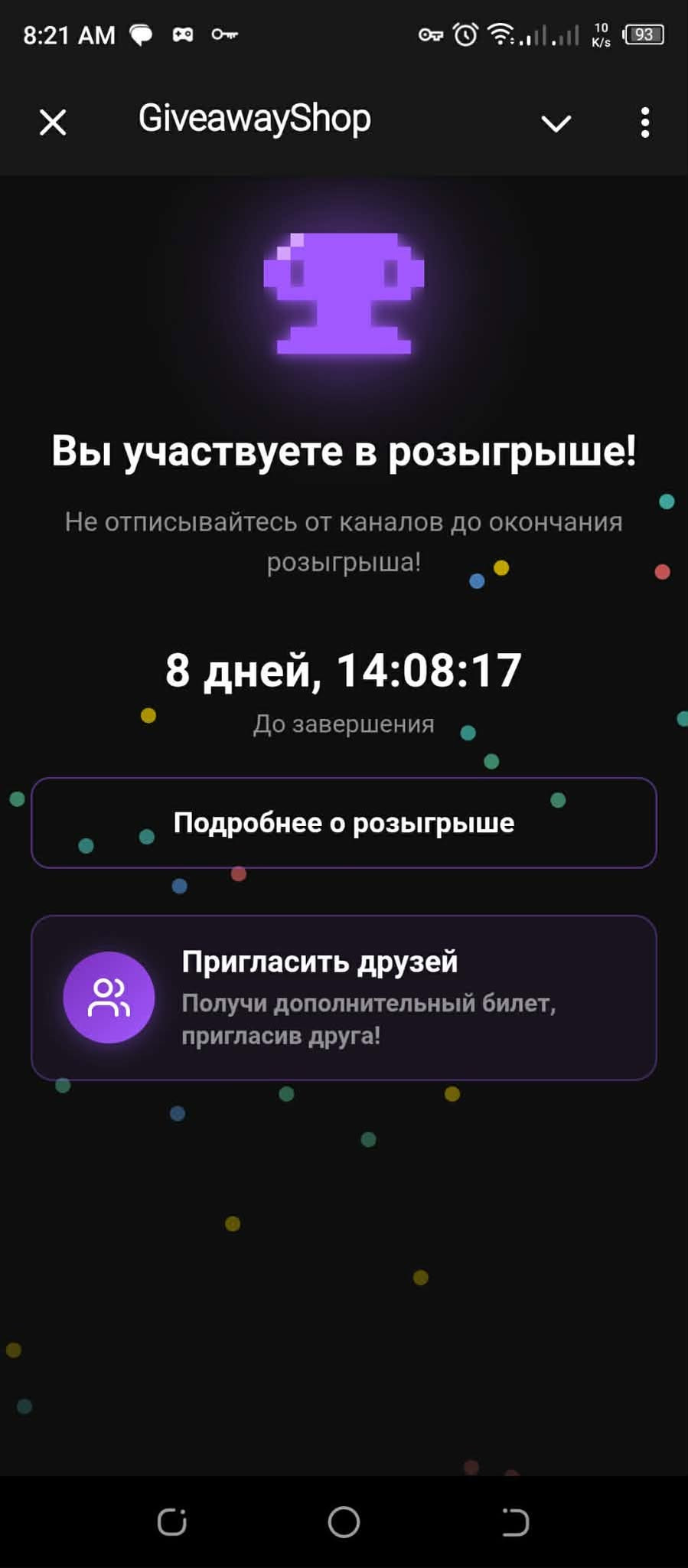Collapse the mini app with the chevron

coord(556,122)
